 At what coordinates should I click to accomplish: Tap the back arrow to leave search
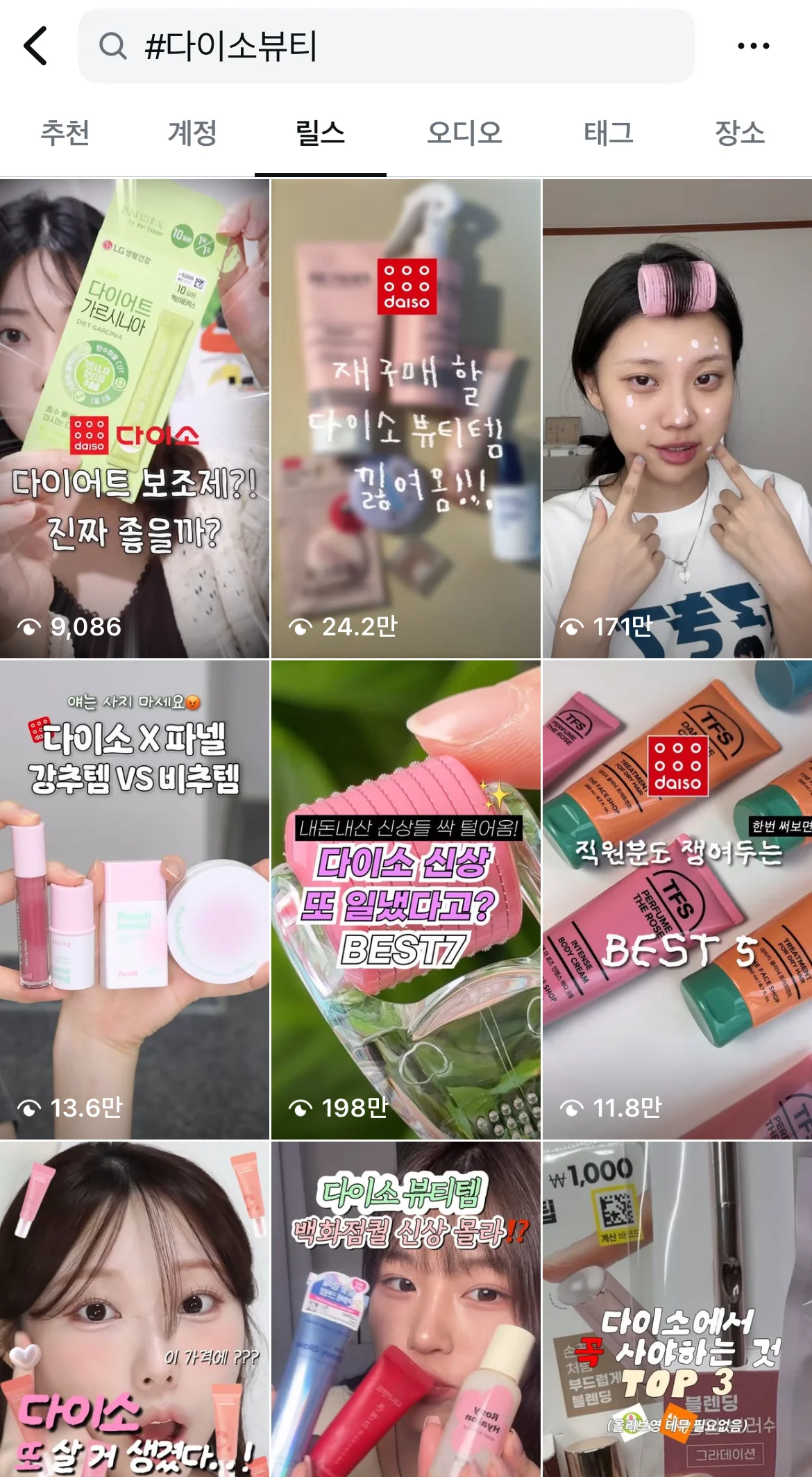(33, 44)
